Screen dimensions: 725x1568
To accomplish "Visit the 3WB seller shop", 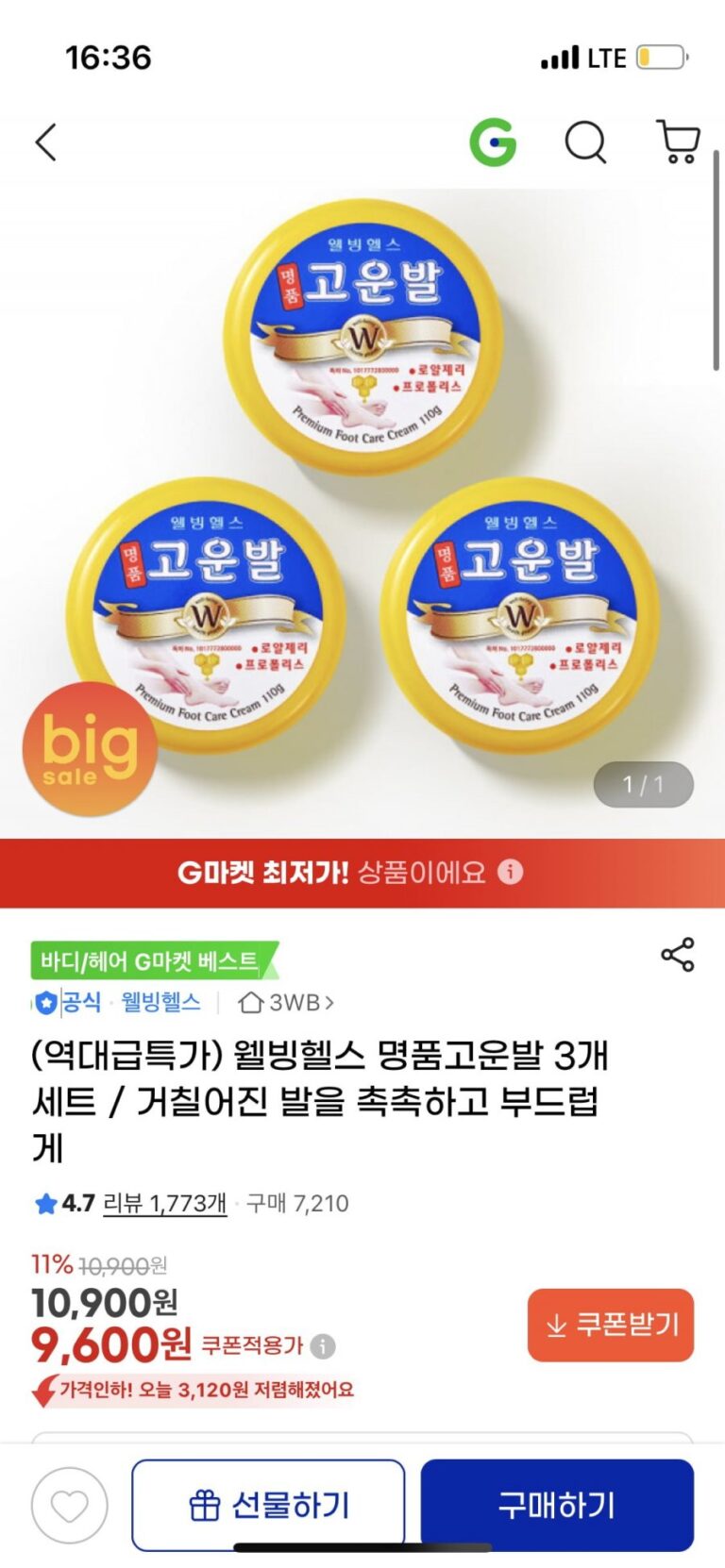I will (287, 1002).
